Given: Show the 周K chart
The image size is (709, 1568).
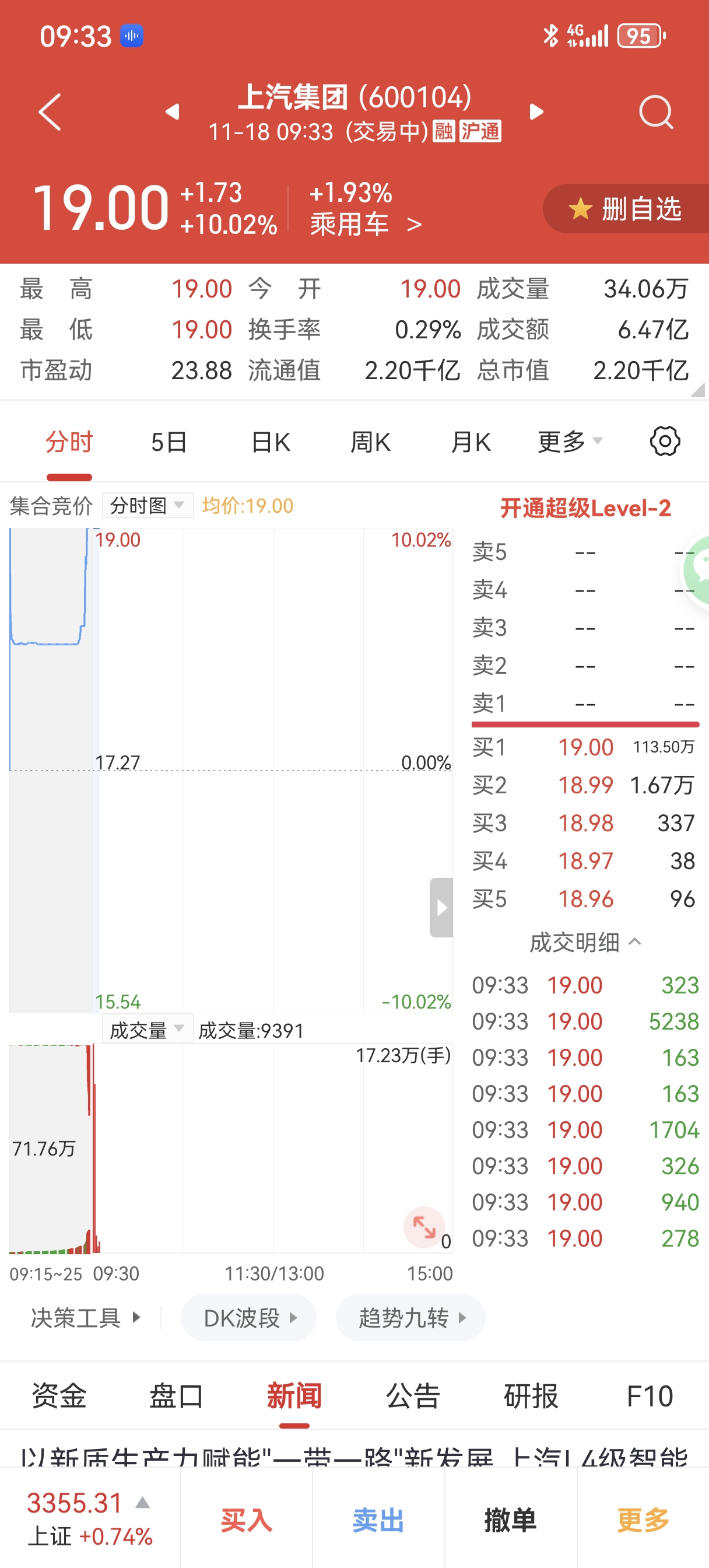Looking at the screenshot, I should 370,442.
